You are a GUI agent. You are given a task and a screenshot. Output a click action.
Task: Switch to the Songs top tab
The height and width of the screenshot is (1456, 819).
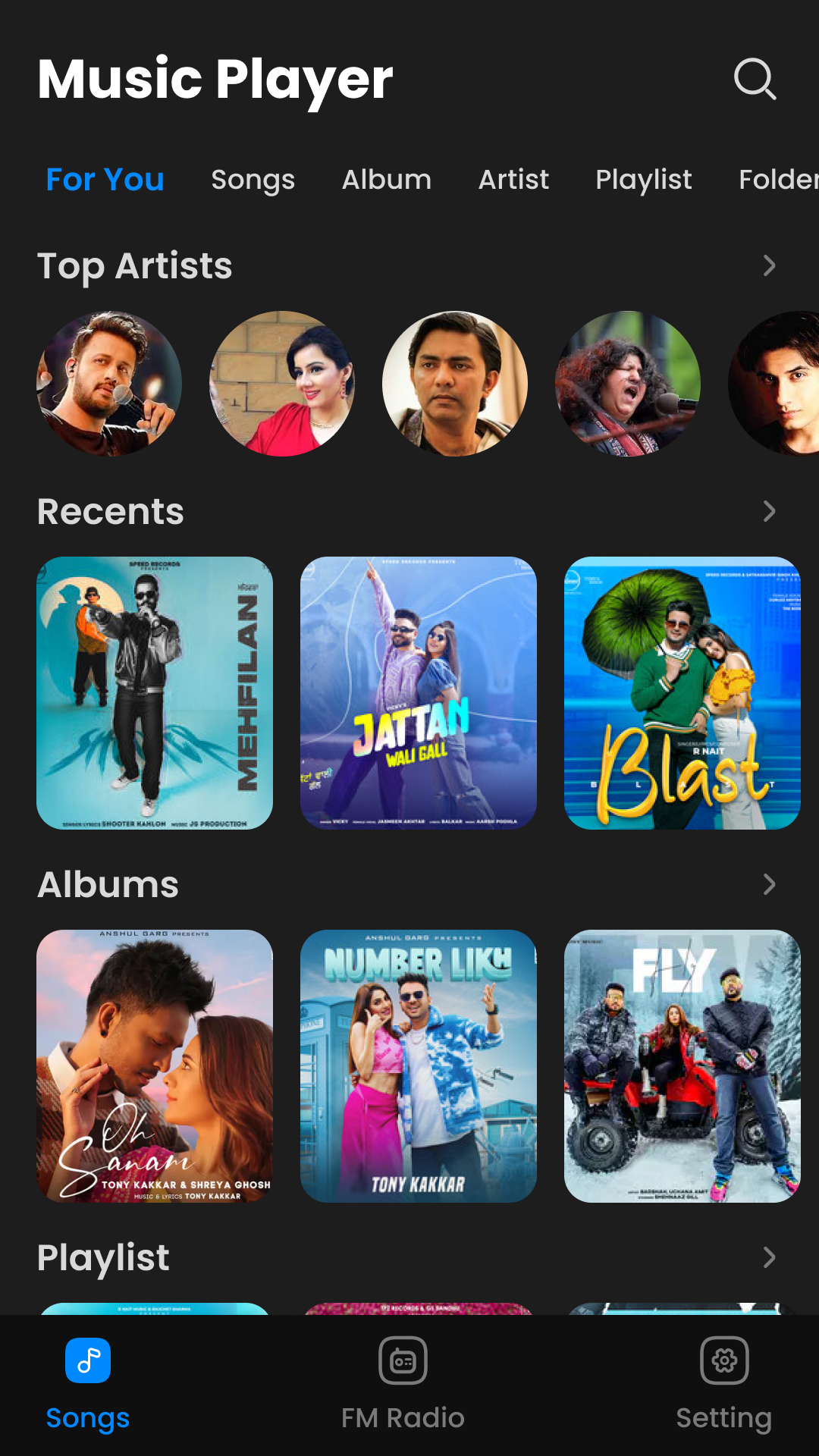click(253, 180)
